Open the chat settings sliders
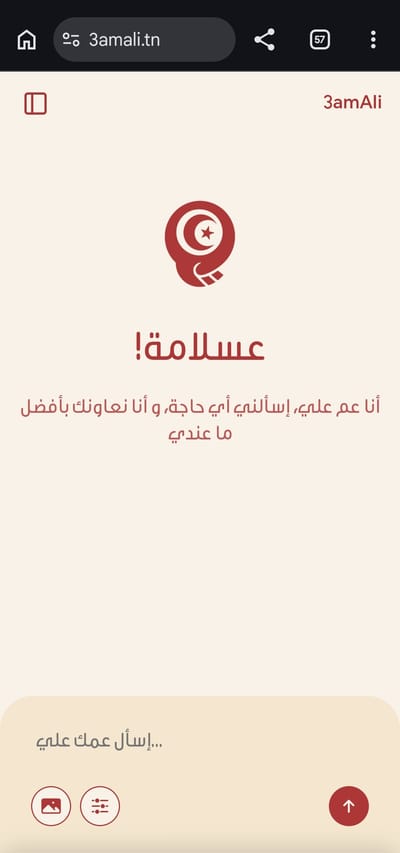Screen dimensions: 400x853 [100, 806]
